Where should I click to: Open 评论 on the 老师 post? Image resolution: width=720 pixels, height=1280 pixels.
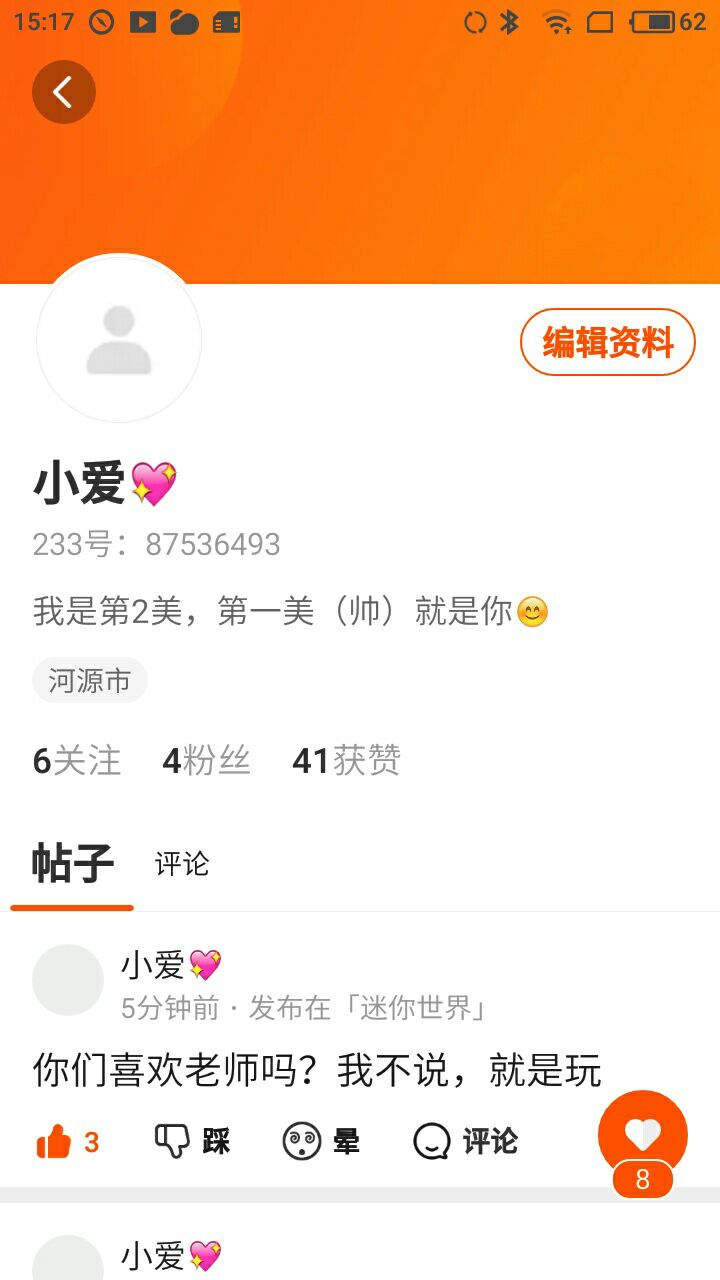pos(466,1141)
